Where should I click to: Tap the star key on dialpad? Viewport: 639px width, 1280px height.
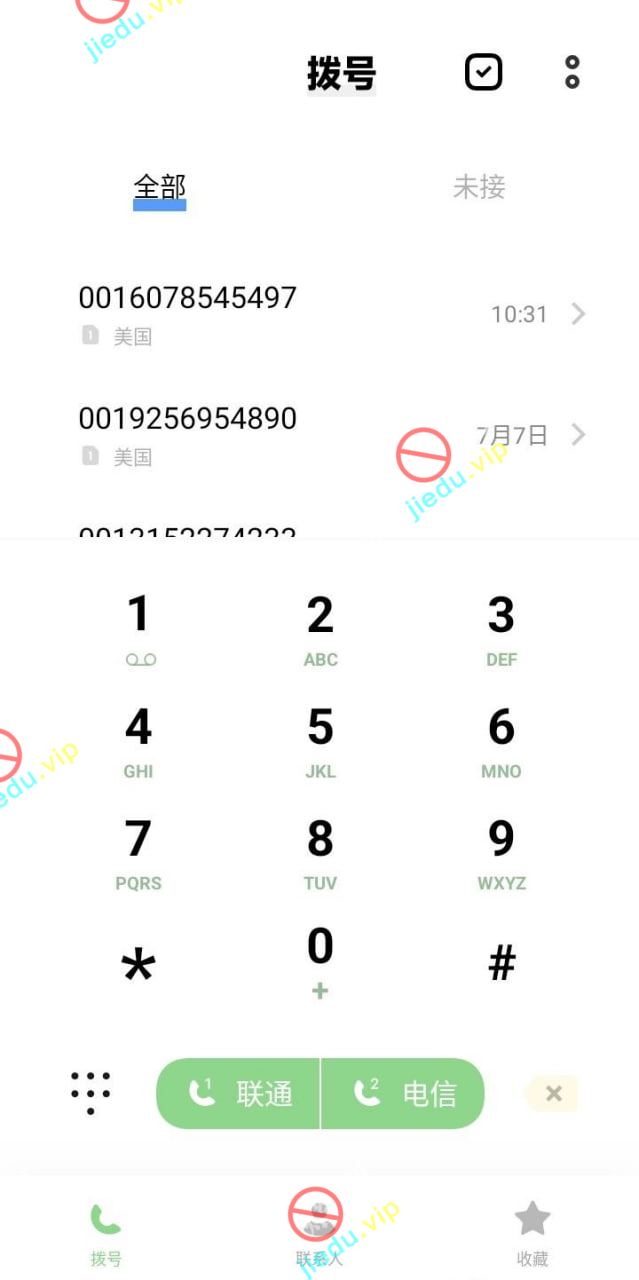(138, 965)
